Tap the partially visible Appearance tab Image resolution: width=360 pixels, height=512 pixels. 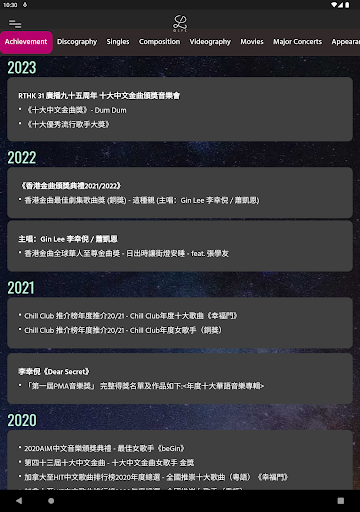[x=346, y=42]
